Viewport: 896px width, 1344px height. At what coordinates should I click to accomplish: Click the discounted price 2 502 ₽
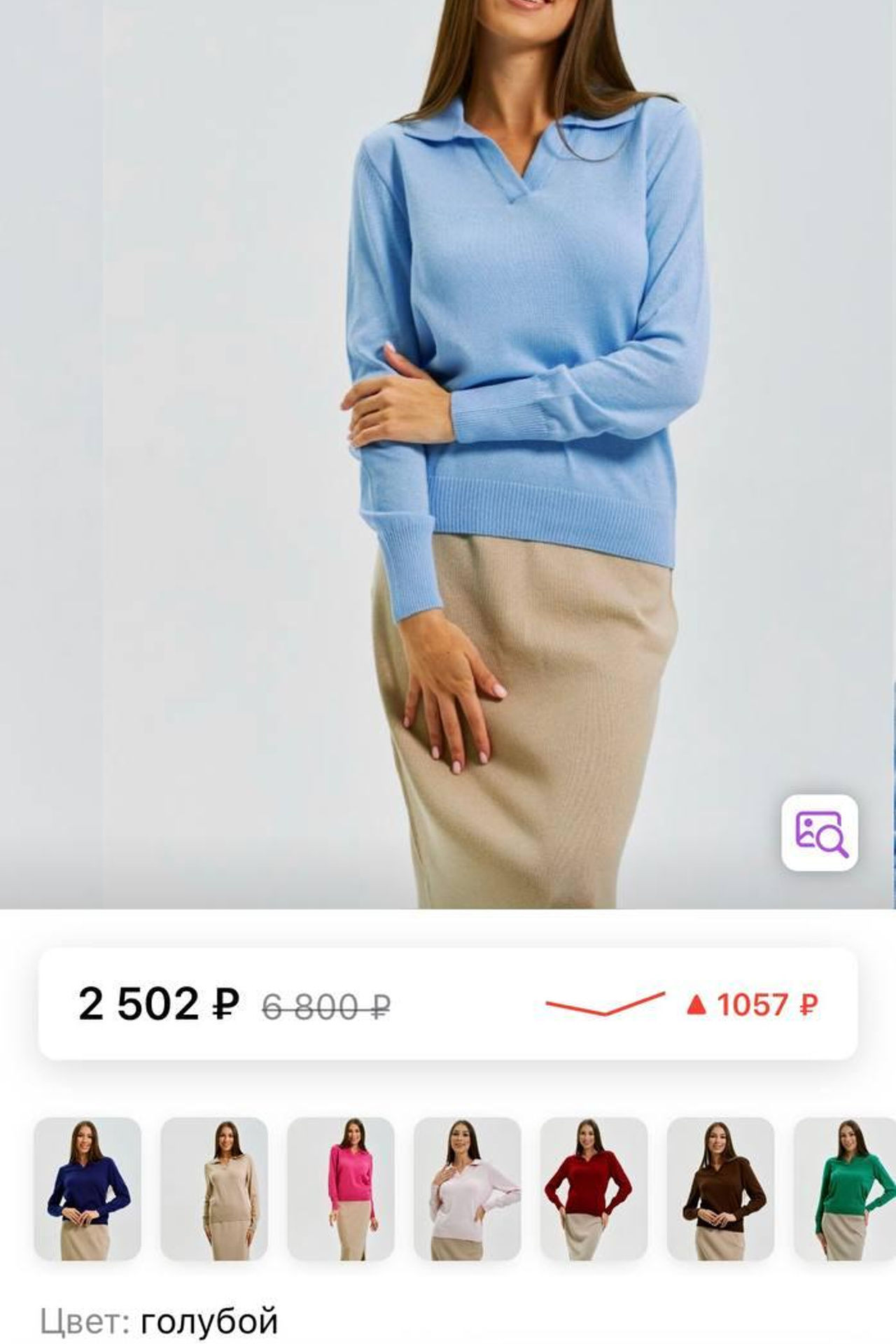coord(157,1004)
